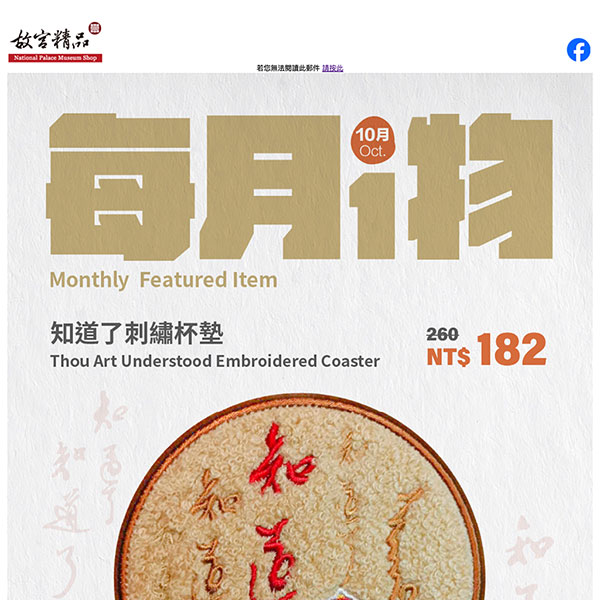
Task: Open the Facebook page icon
Action: [578, 50]
